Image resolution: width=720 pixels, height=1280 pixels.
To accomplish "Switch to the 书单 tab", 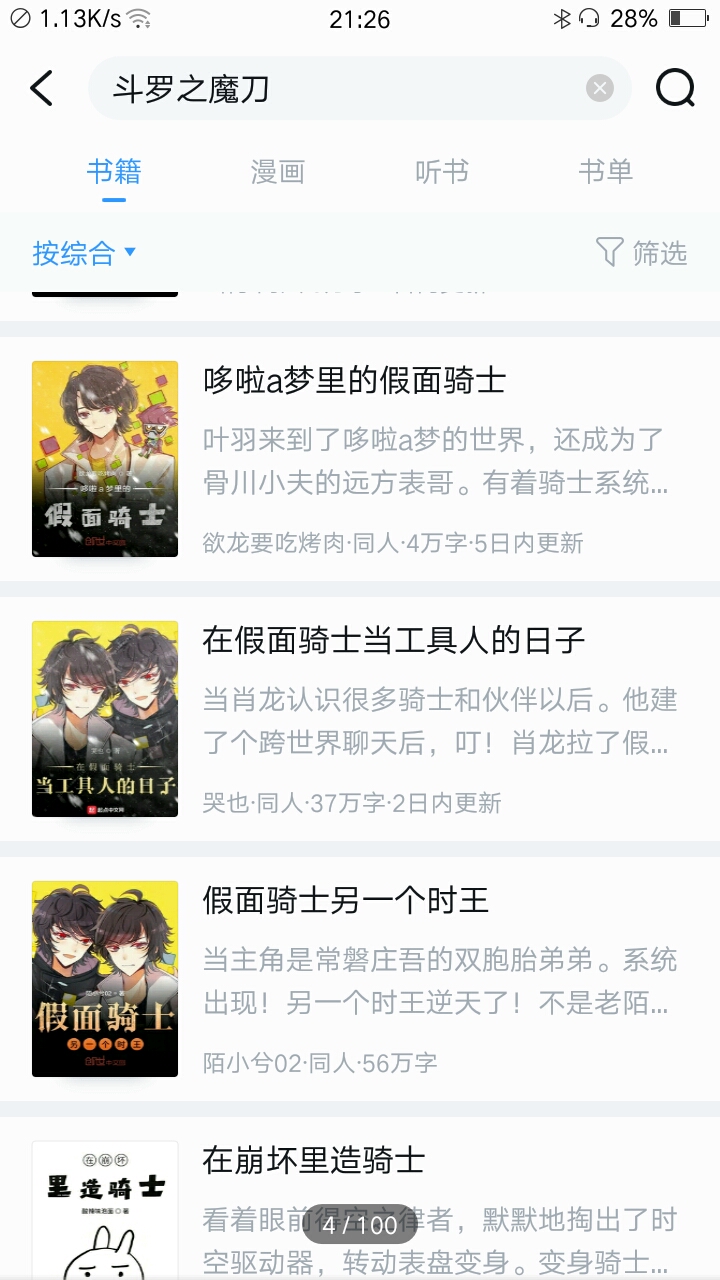I will coord(605,172).
